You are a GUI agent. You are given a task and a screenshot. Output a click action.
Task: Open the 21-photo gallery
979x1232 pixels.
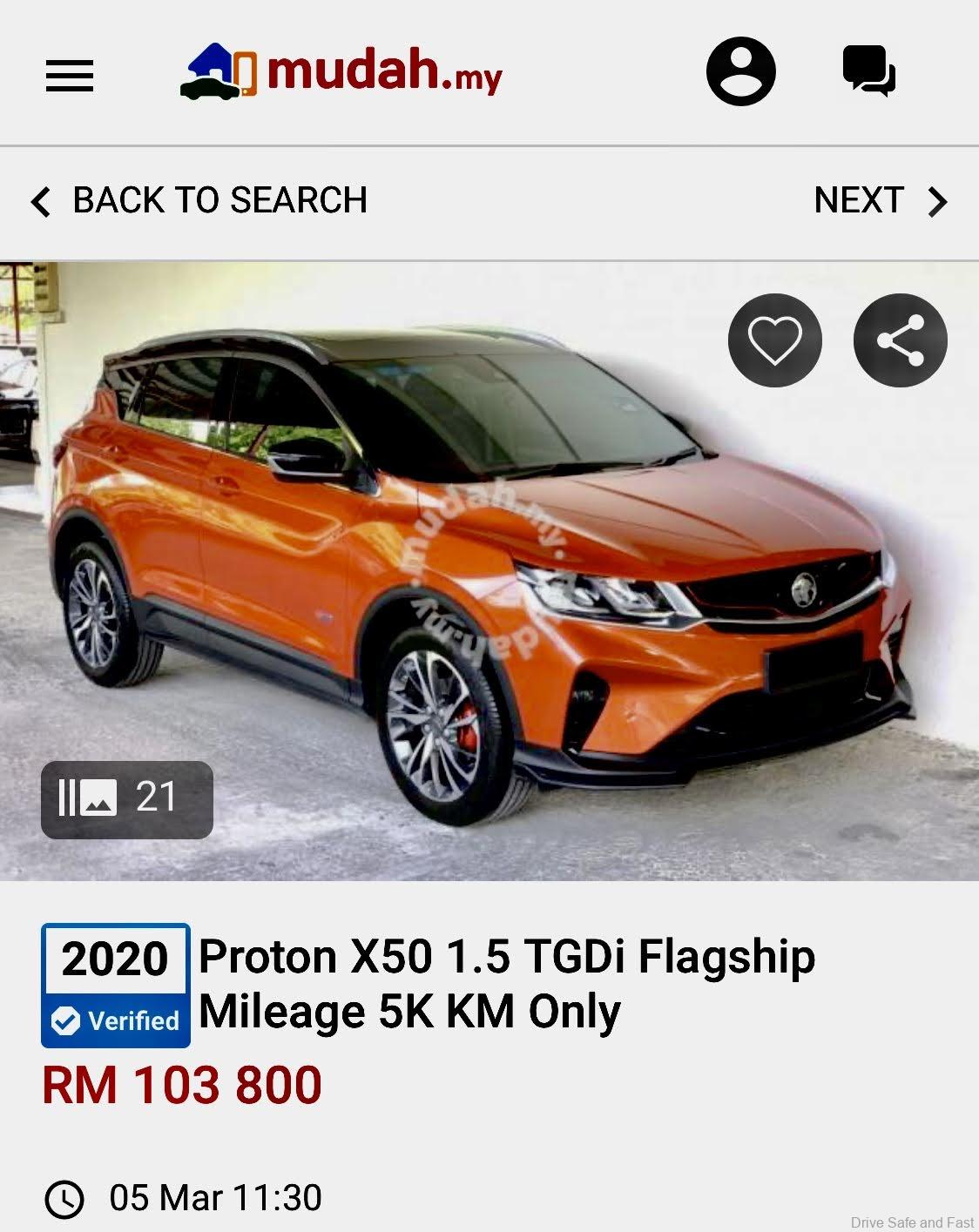coord(127,799)
